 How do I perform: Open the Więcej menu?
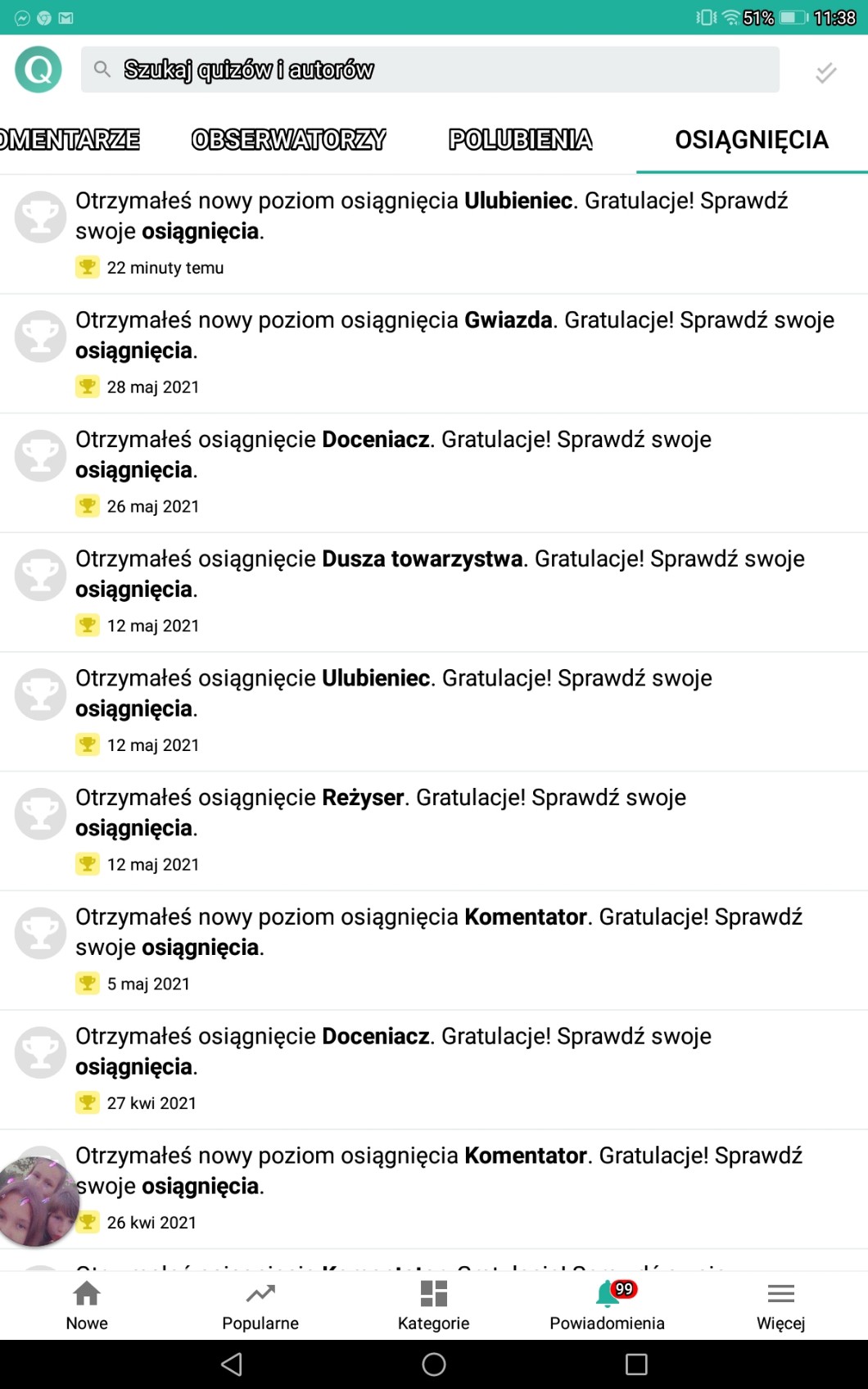click(x=780, y=1305)
